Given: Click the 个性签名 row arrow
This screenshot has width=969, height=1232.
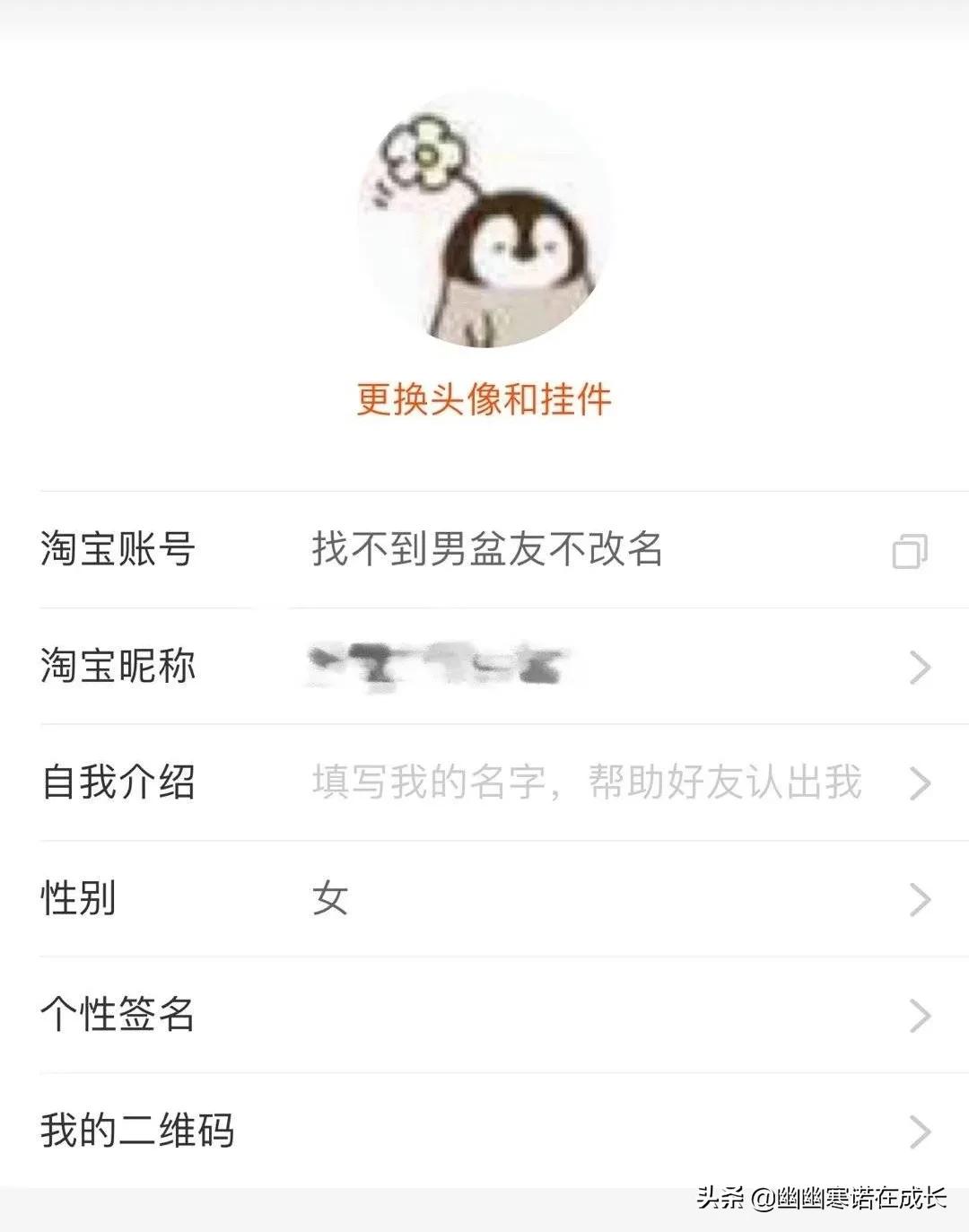Looking at the screenshot, I should [x=918, y=1015].
